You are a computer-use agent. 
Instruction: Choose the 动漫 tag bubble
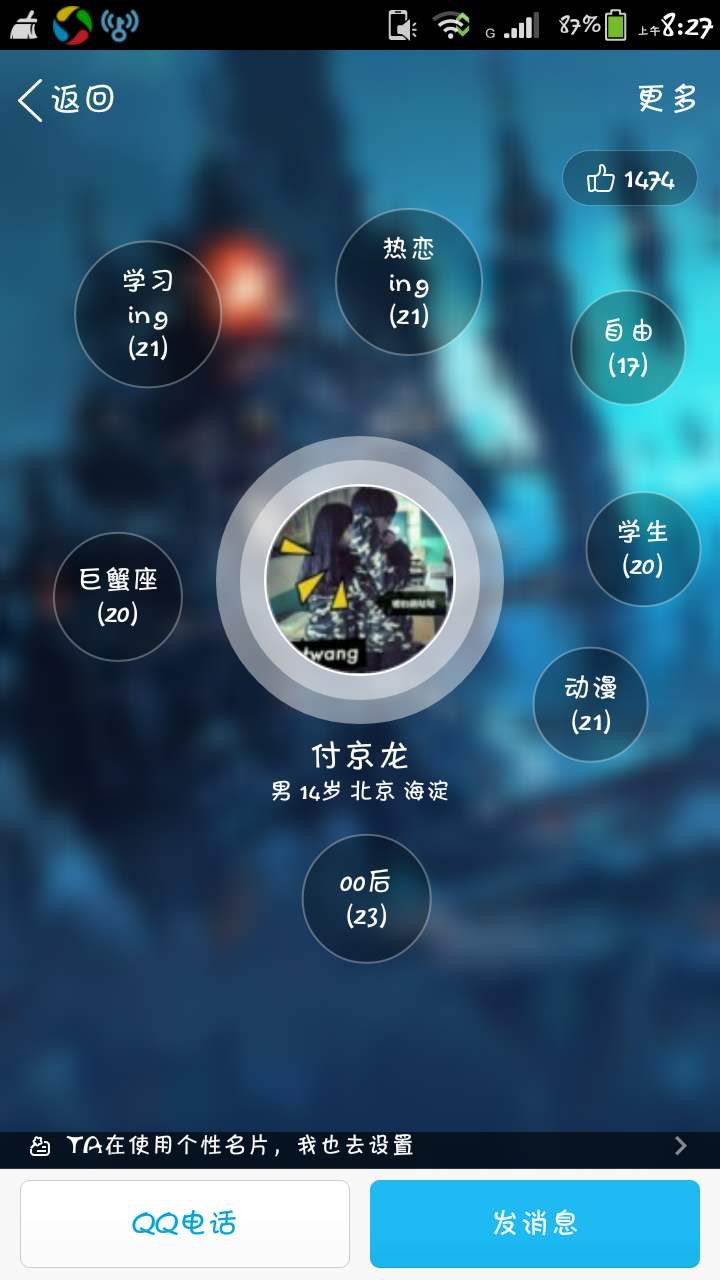pyautogui.click(x=590, y=704)
